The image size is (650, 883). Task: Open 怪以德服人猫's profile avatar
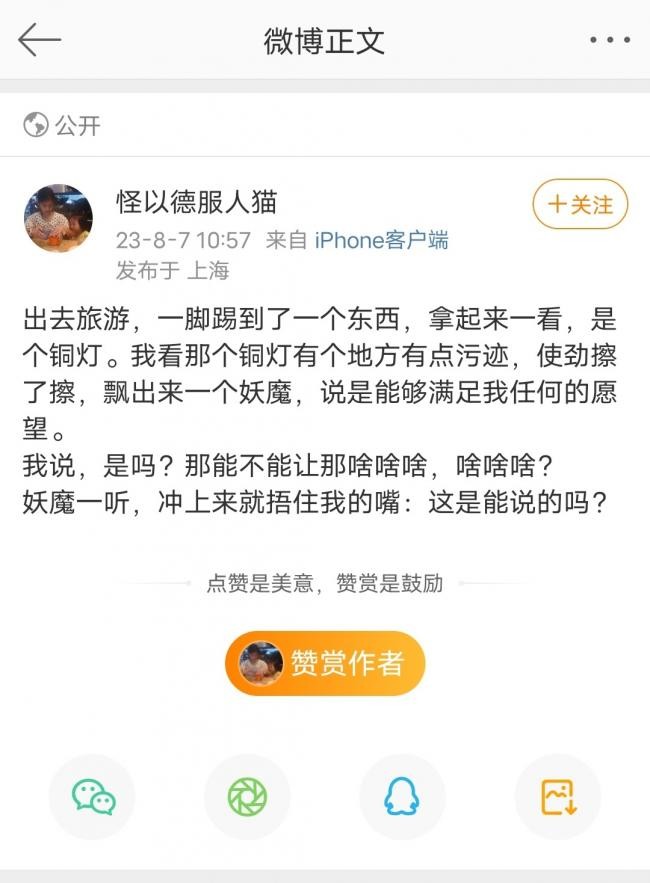coord(58,218)
